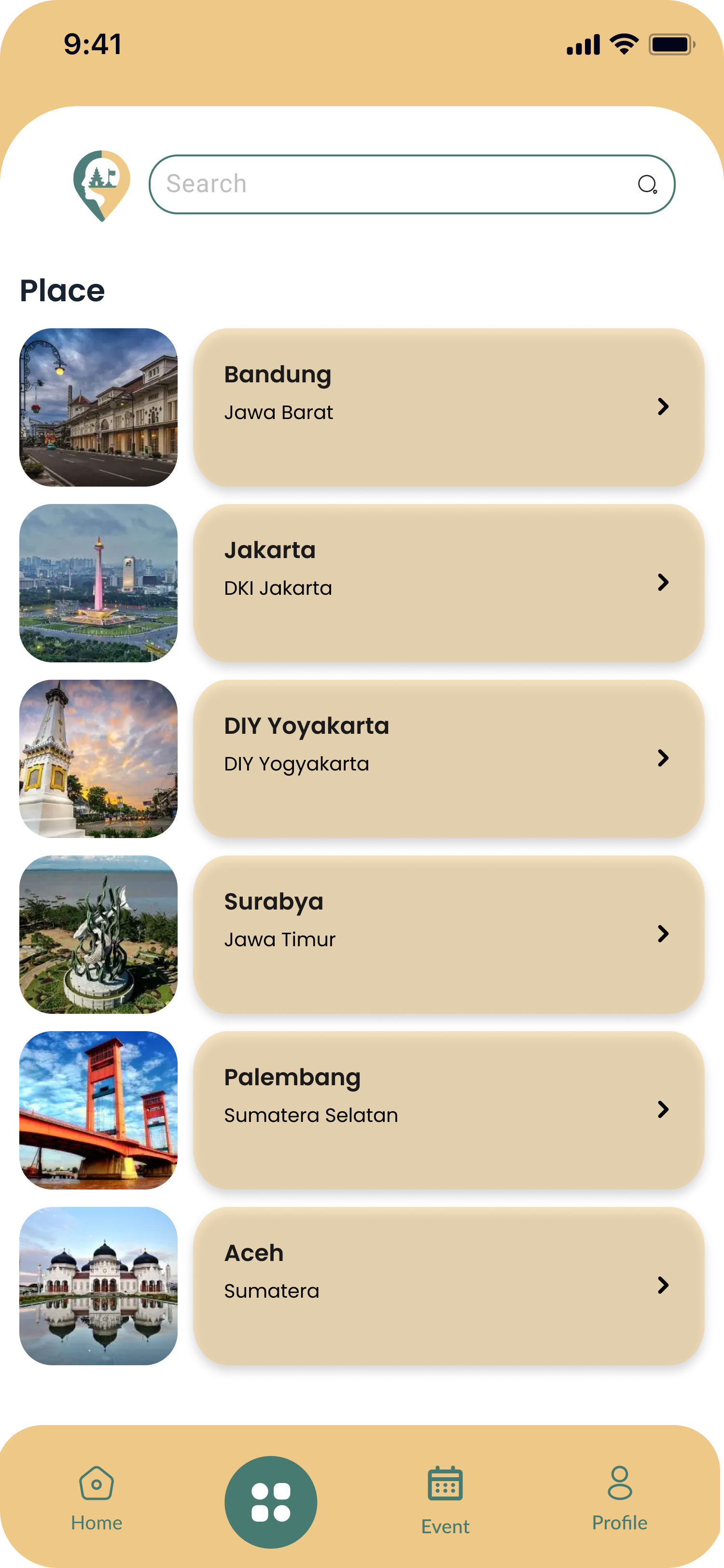Switch to the Home tab
The image size is (724, 1568).
click(96, 1498)
